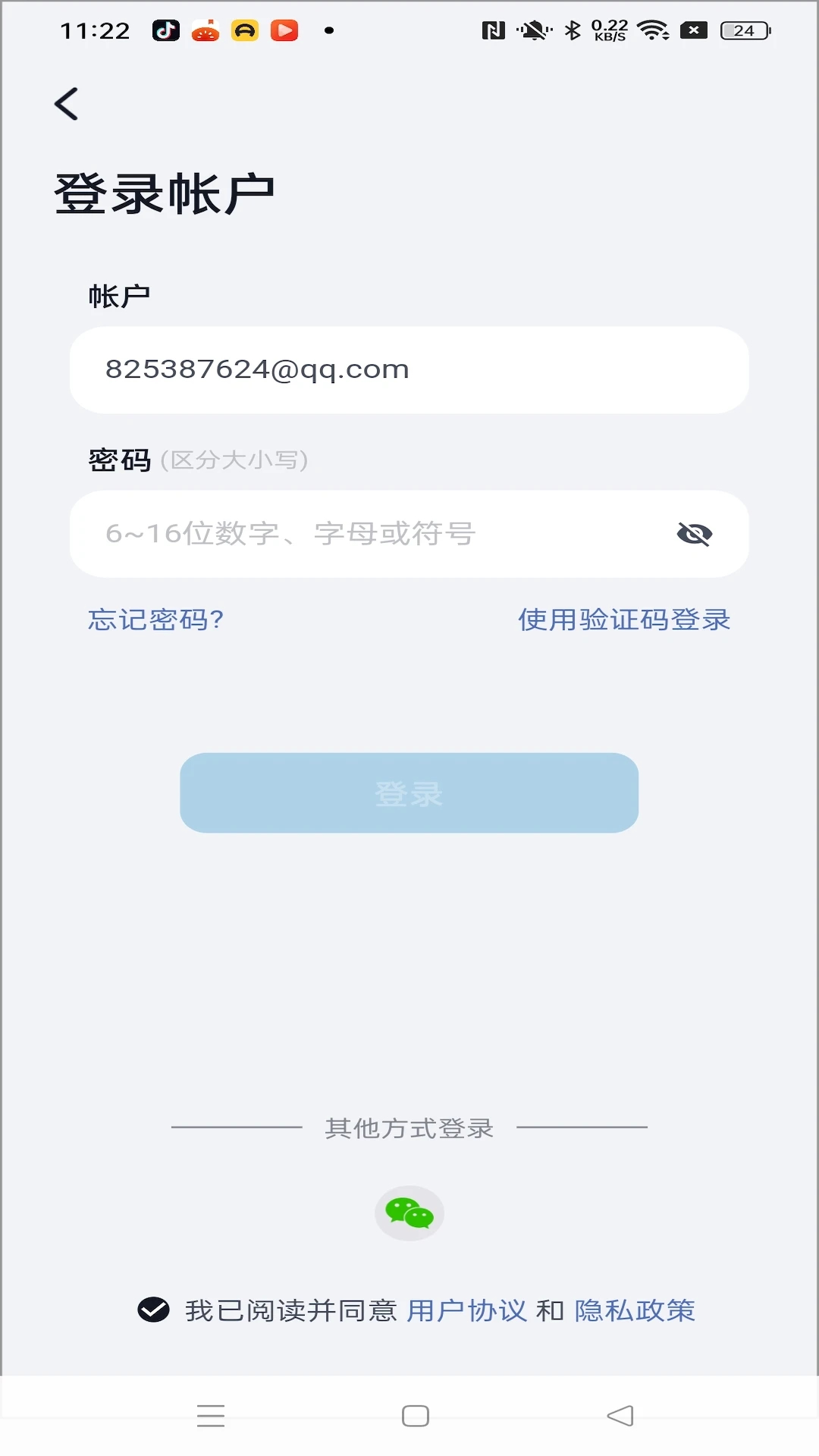
Task: Log in with the WeChat icon
Action: pos(409,1213)
